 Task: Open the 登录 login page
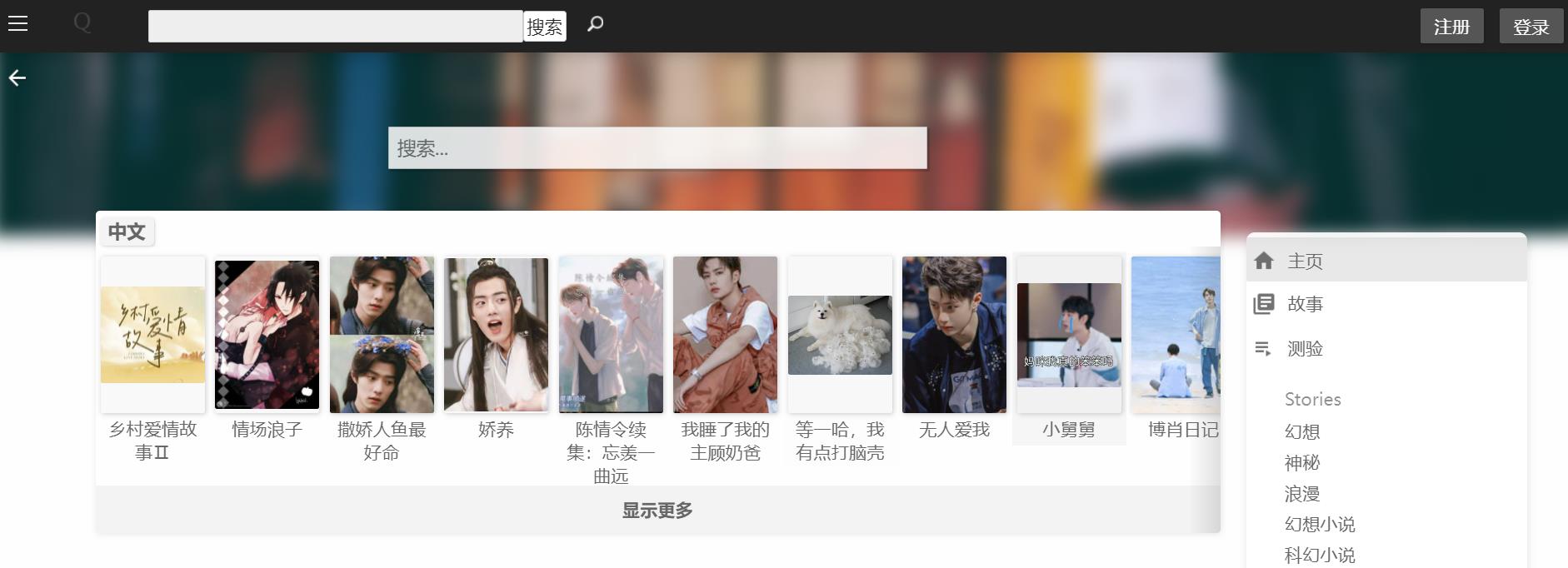coord(1531,27)
